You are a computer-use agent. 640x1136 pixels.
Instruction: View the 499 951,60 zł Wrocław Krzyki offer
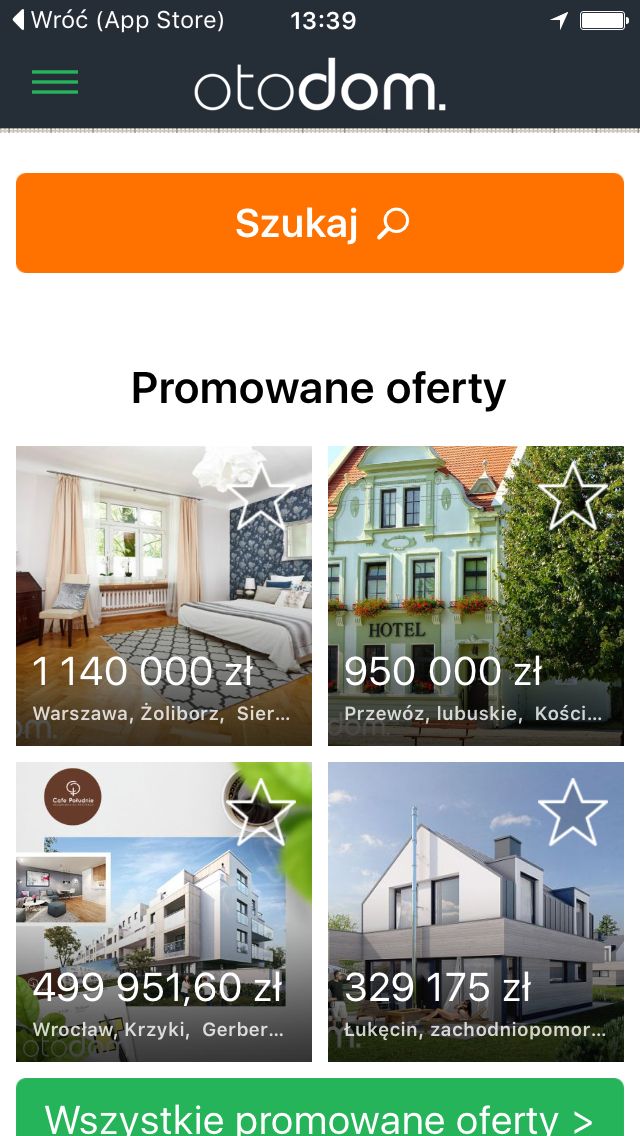tap(164, 911)
